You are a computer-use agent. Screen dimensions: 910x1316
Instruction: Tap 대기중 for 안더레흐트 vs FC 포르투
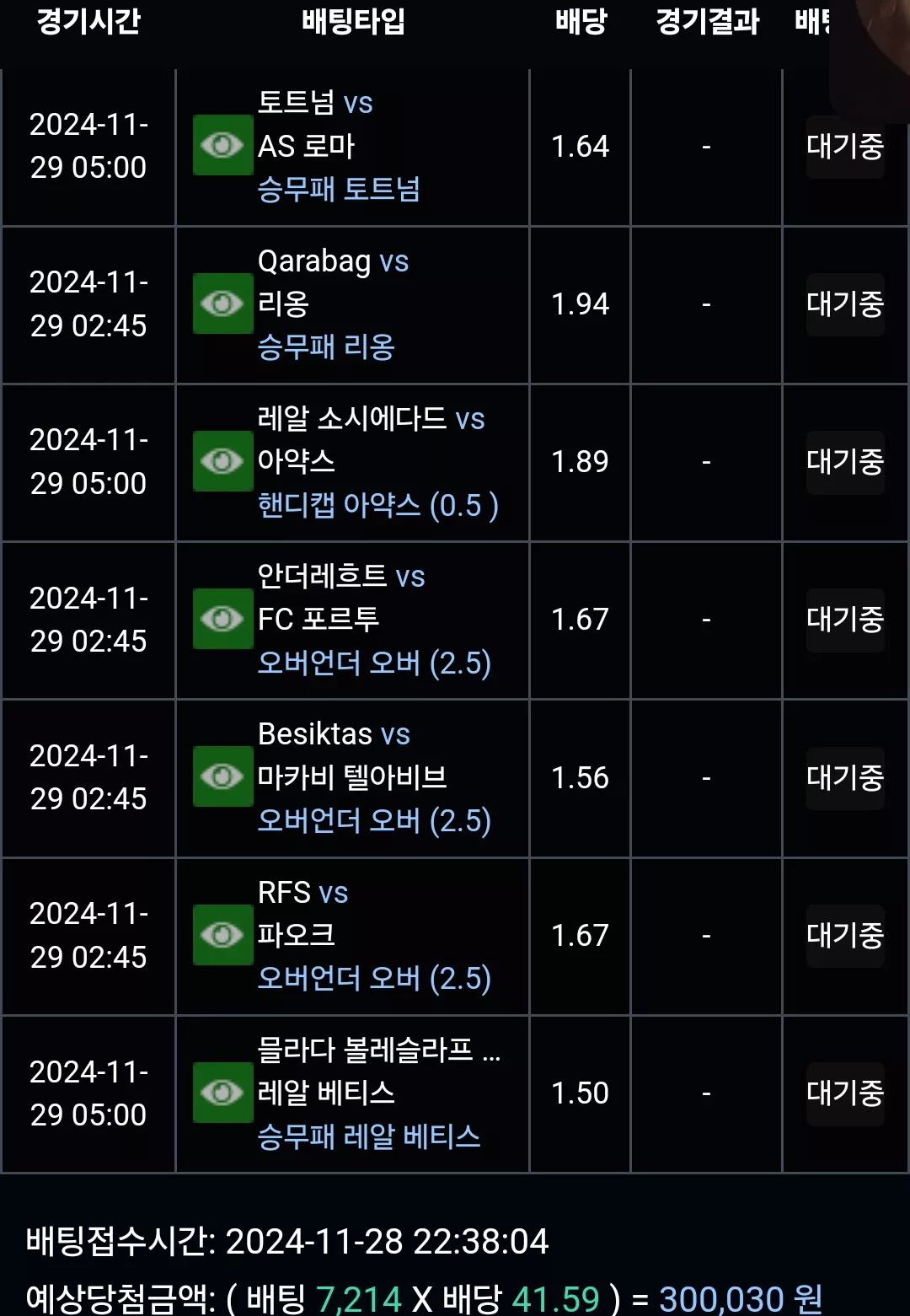click(845, 620)
